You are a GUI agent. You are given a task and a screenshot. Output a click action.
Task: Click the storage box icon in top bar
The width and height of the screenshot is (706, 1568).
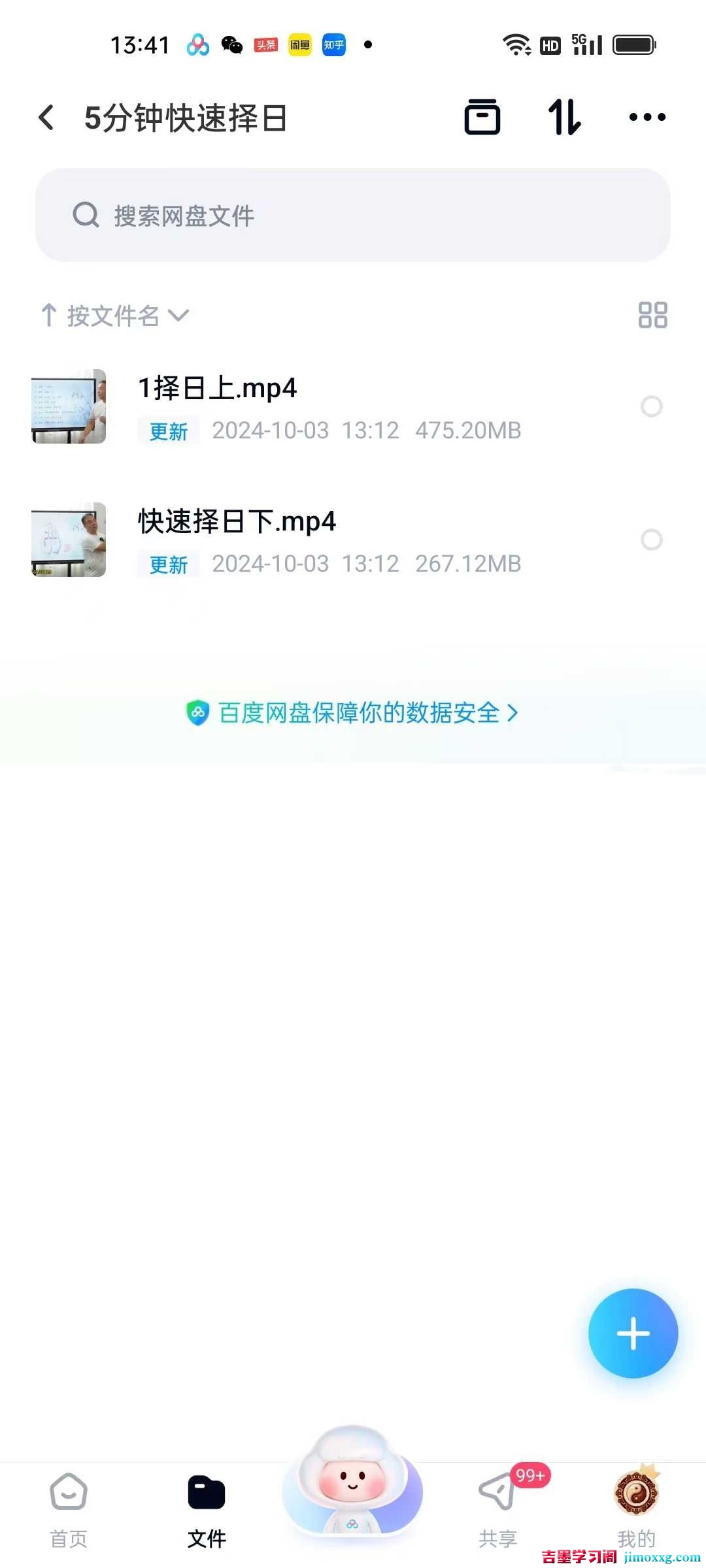tap(482, 116)
